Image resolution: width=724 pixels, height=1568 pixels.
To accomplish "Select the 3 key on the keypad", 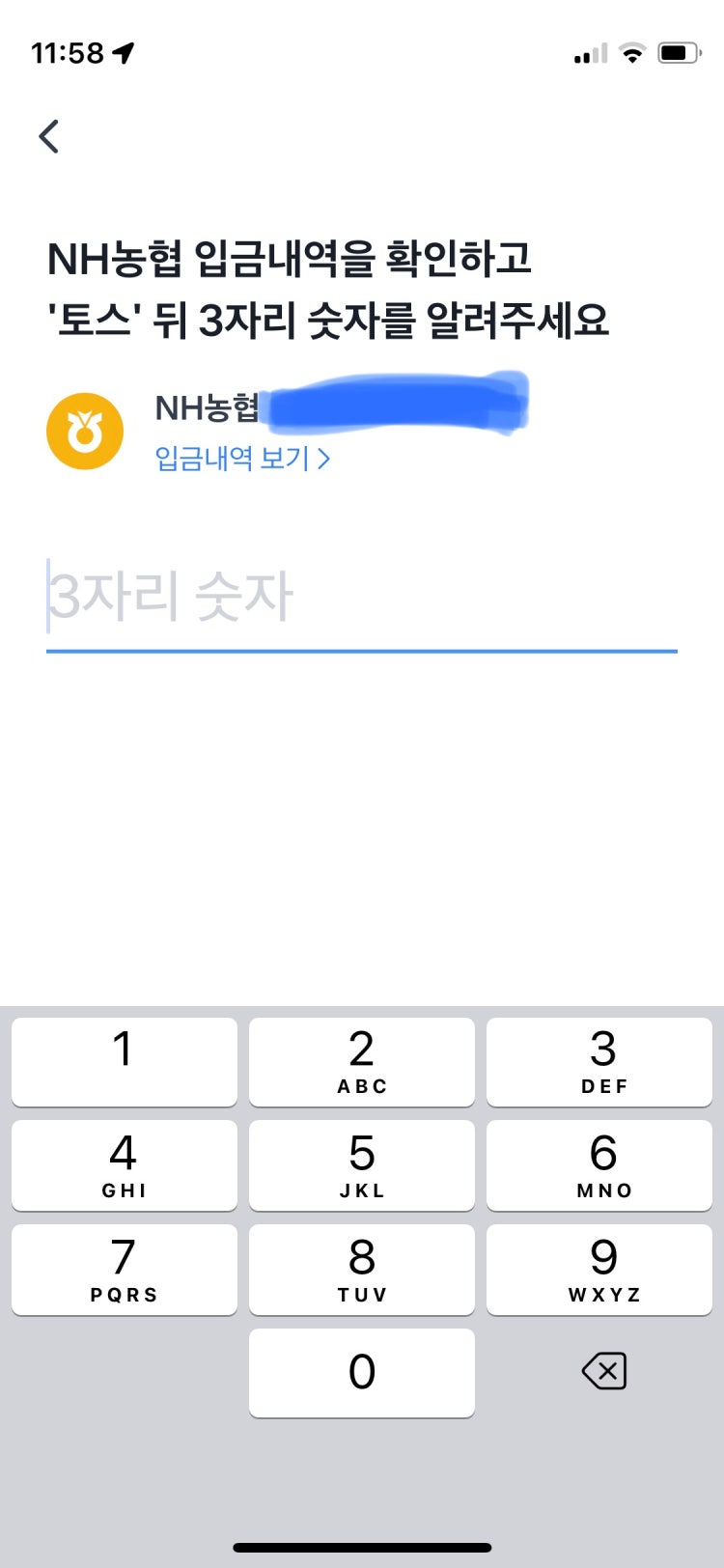I will [599, 1061].
